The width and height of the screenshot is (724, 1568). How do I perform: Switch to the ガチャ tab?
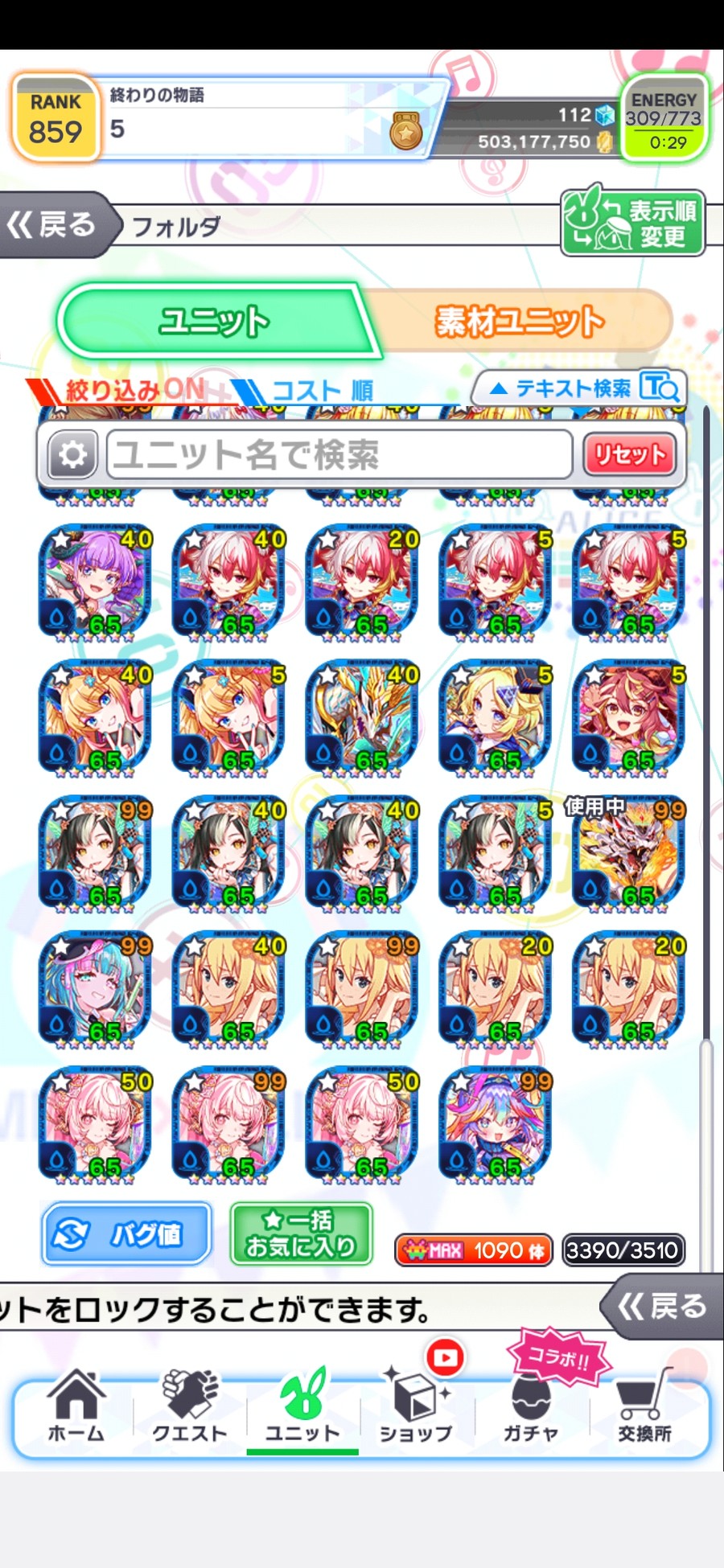point(531,1407)
